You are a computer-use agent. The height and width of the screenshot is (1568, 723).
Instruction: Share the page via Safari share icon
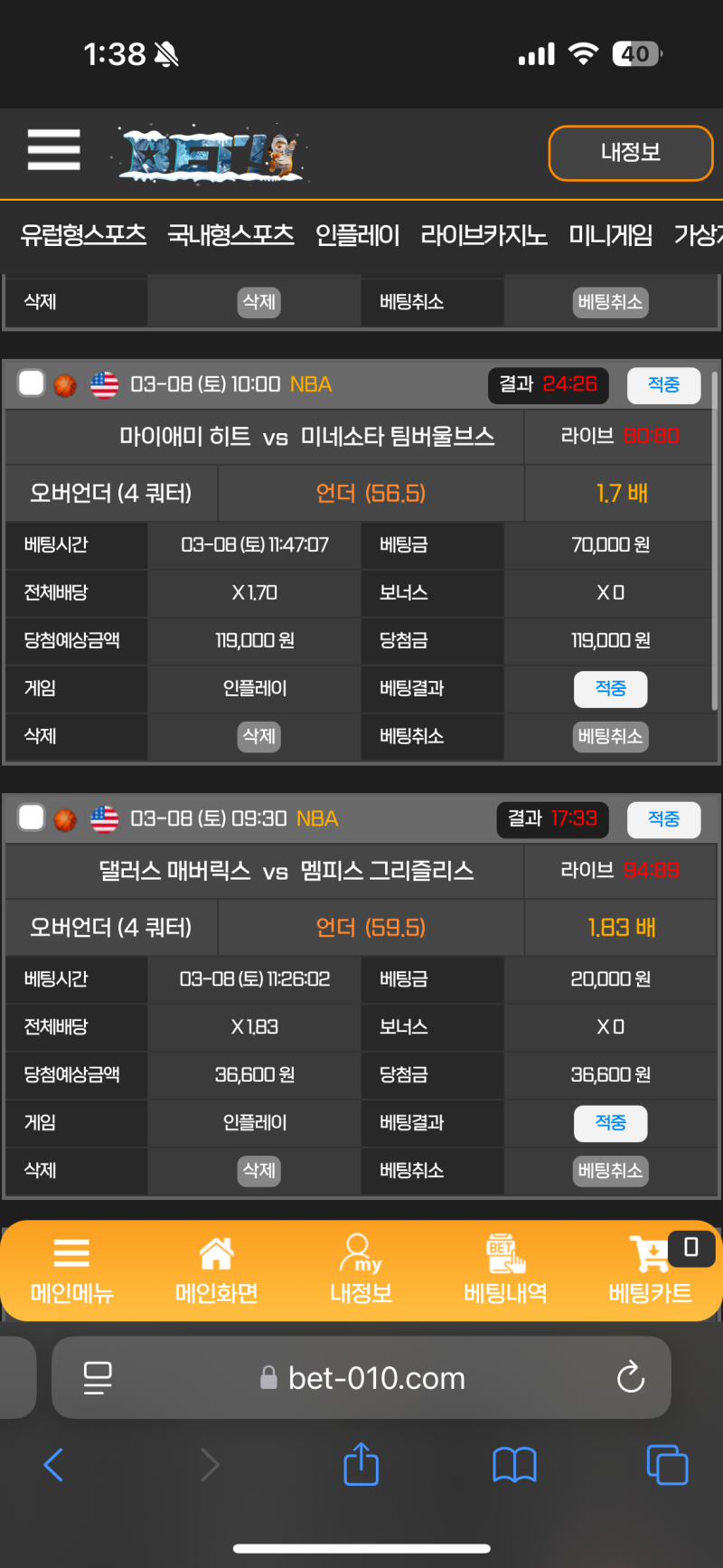361,1464
